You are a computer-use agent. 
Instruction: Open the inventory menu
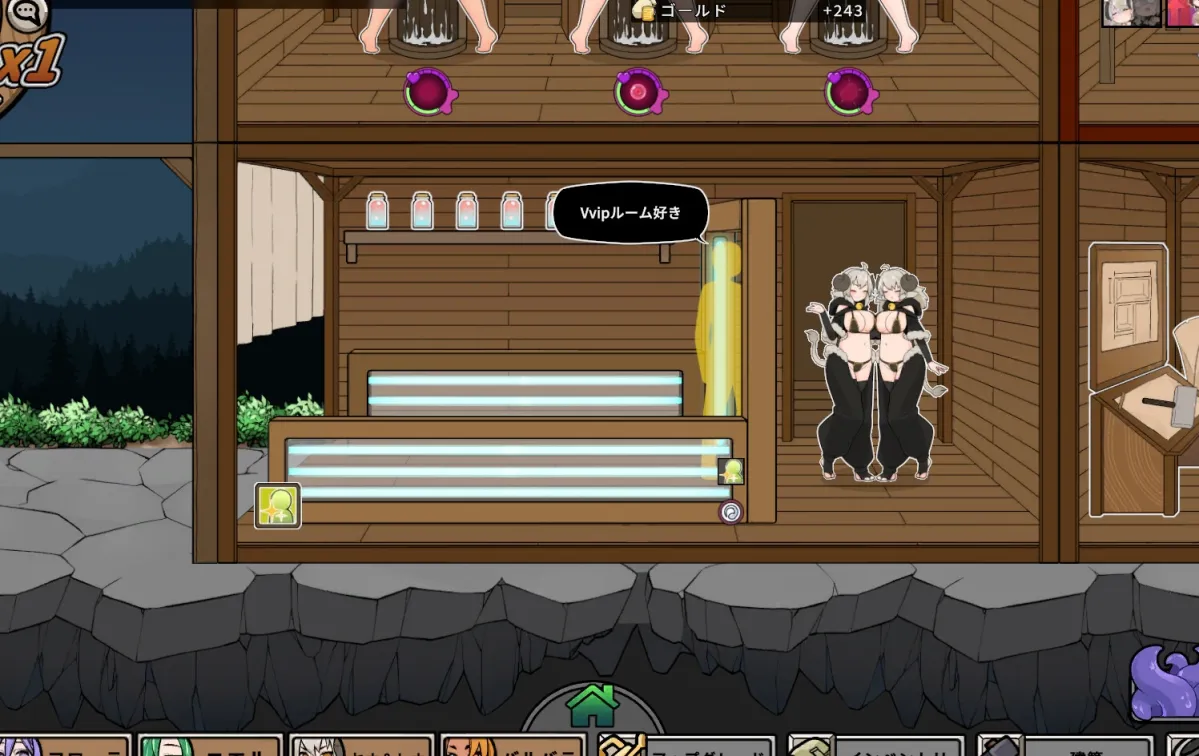point(875,746)
